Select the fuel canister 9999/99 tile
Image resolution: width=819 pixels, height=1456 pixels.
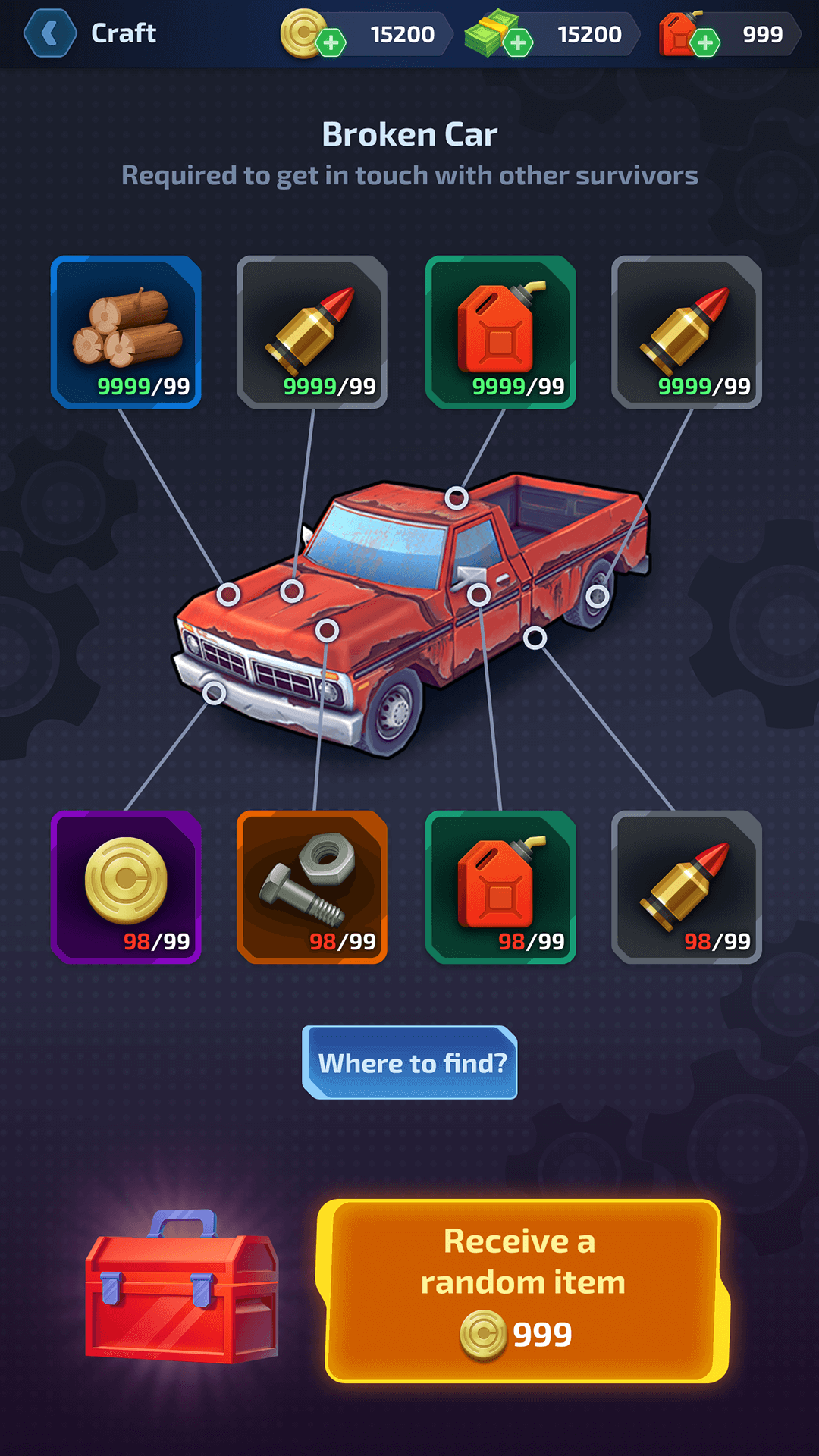[500, 332]
